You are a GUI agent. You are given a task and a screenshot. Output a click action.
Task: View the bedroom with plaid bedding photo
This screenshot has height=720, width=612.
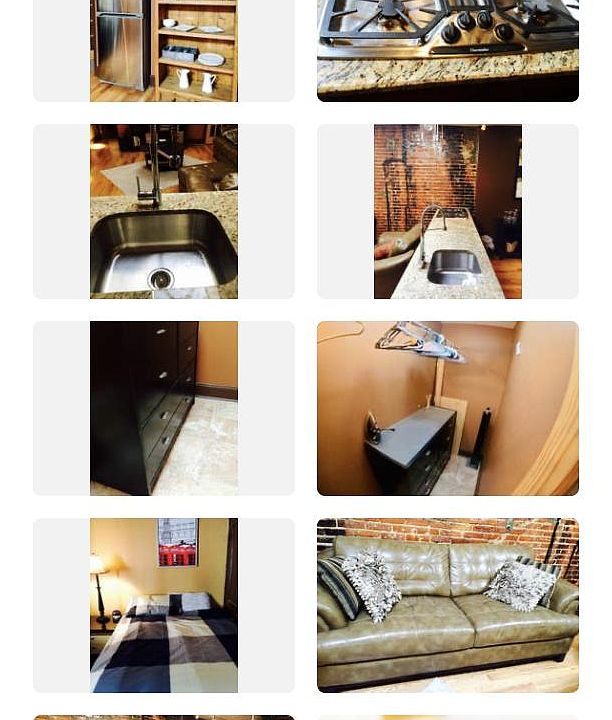pos(164,605)
